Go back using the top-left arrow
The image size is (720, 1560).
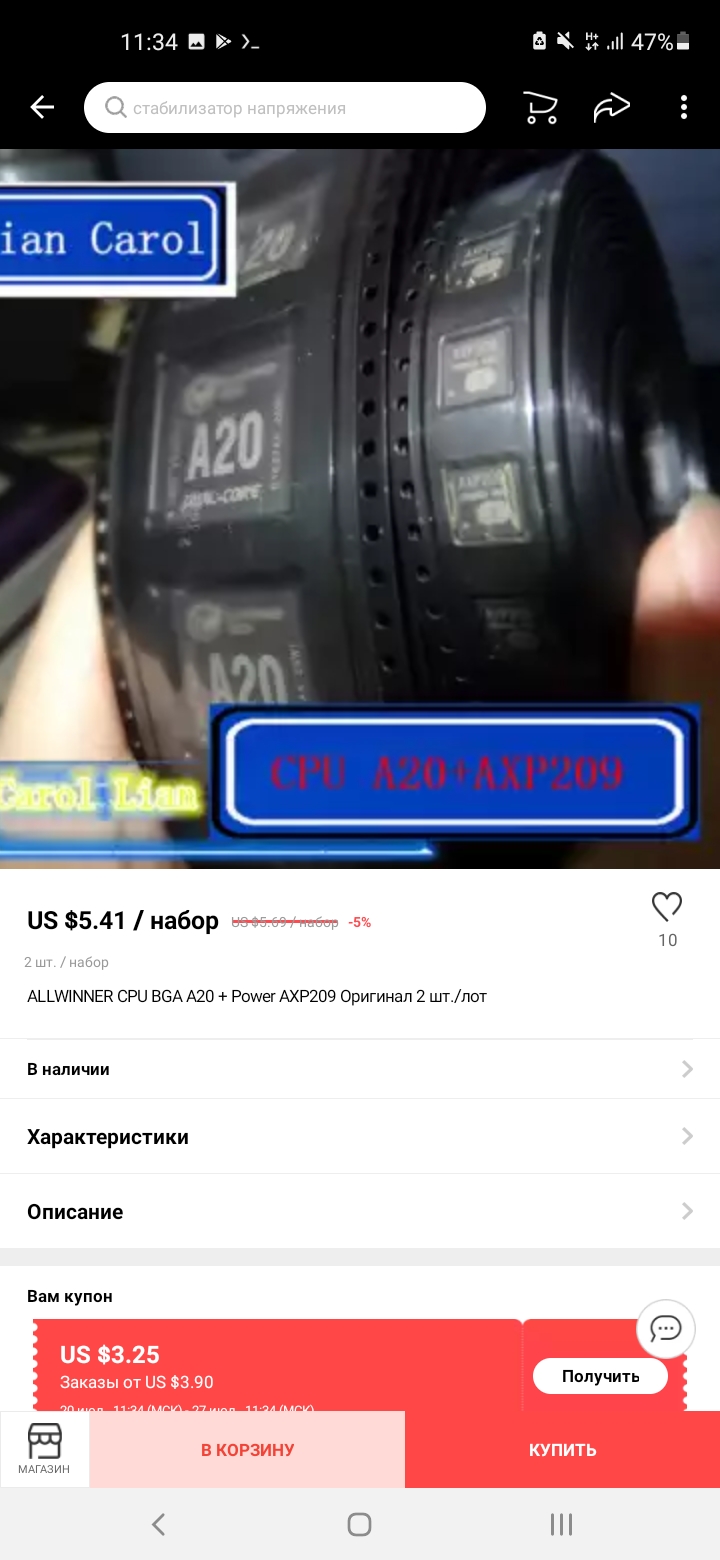[x=42, y=108]
